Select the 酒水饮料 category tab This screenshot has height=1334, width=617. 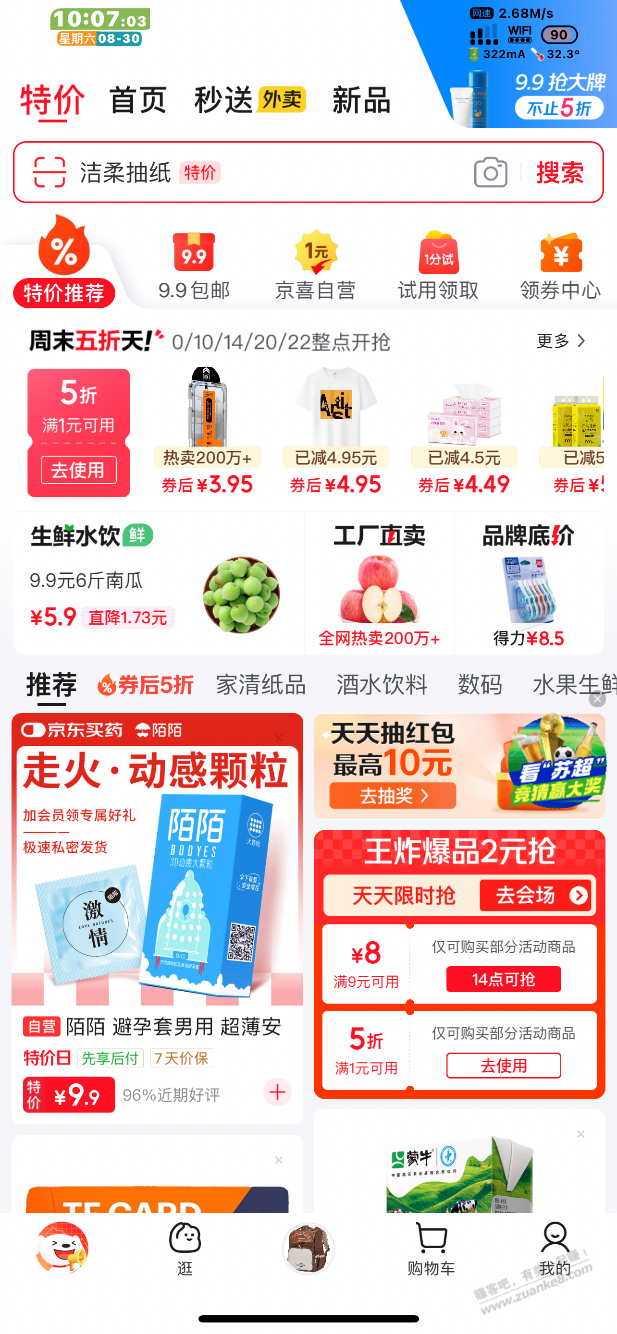(382, 685)
